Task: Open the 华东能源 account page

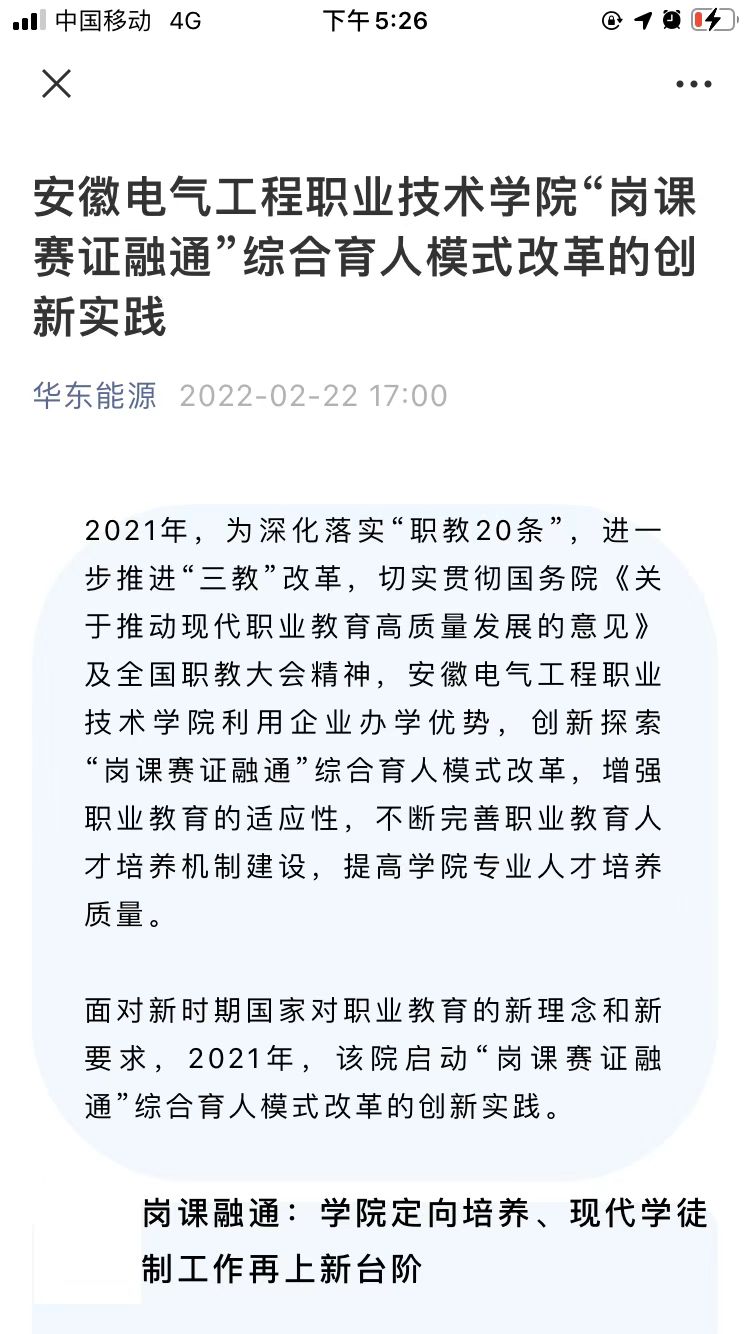Action: click(95, 395)
